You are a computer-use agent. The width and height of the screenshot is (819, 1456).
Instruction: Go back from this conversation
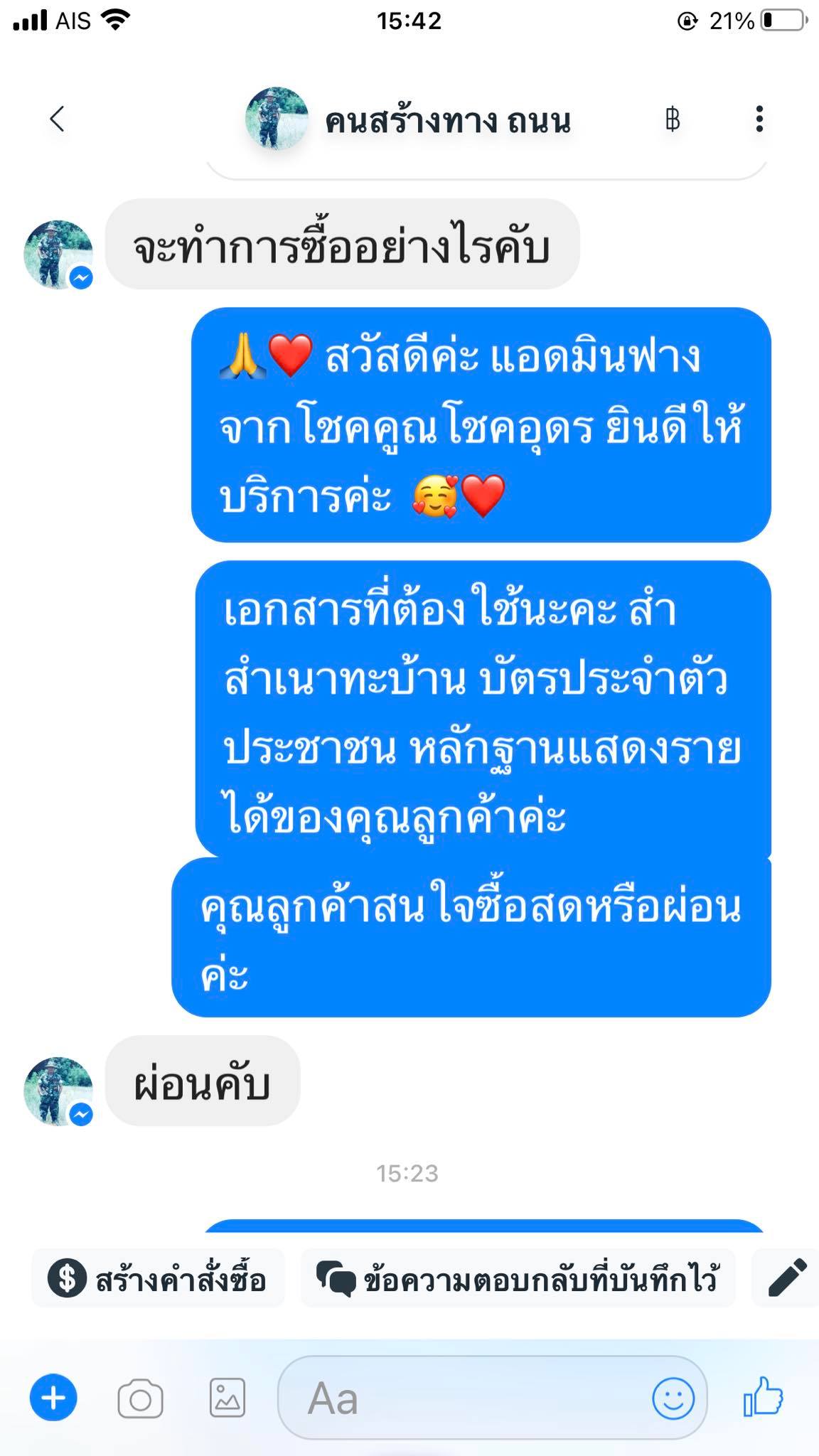[57, 119]
